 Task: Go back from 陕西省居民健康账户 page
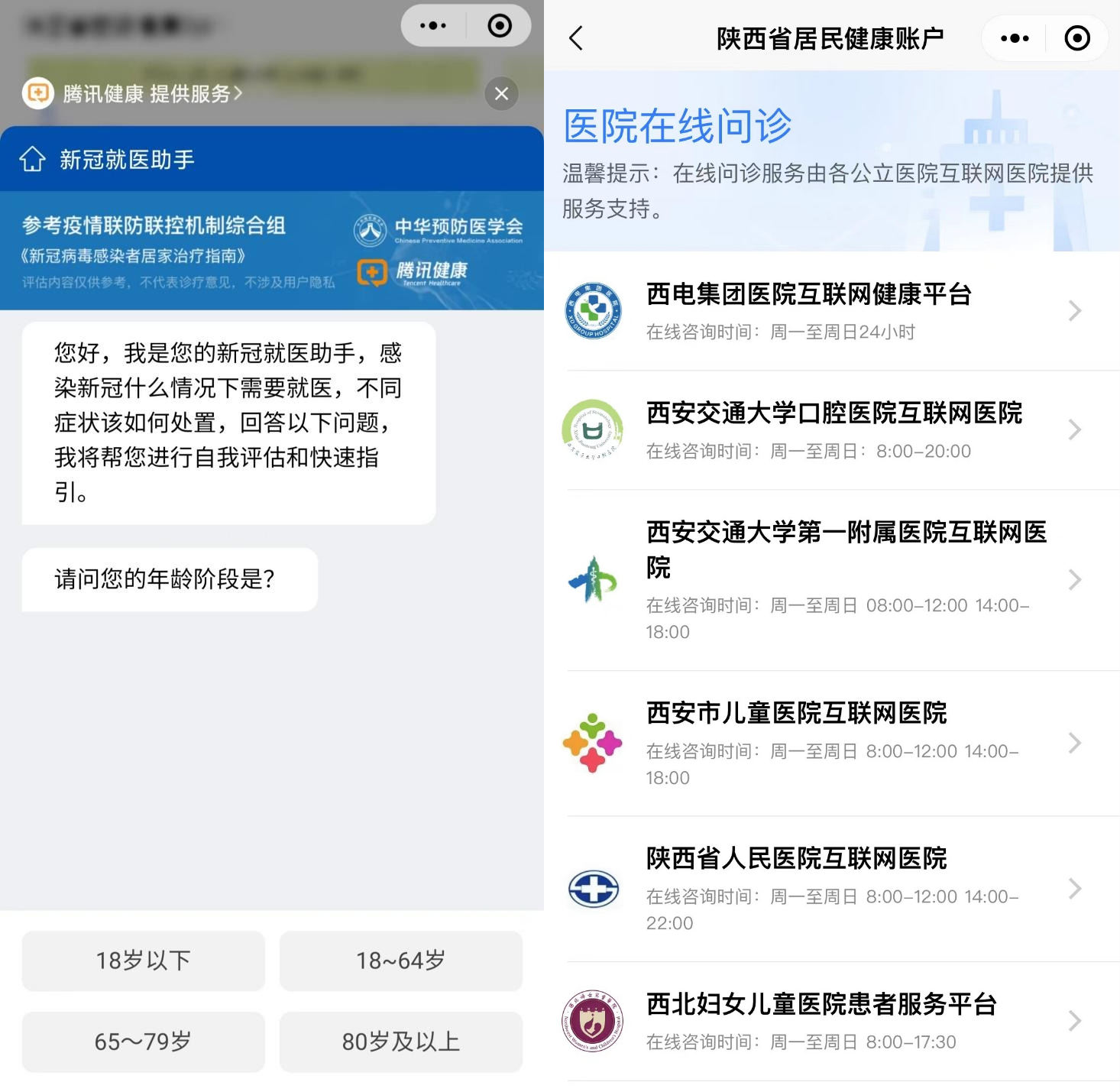click(577, 38)
